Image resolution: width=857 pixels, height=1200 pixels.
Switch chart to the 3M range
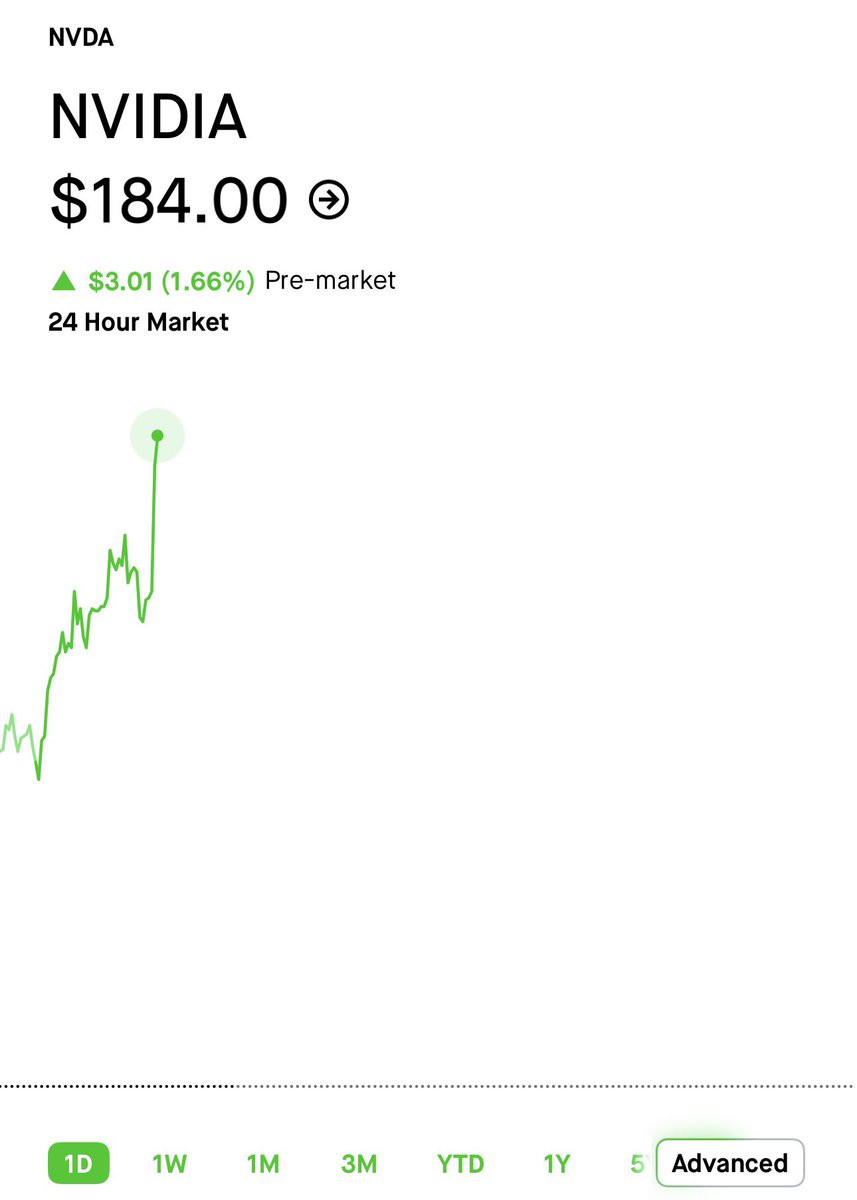coord(359,1164)
